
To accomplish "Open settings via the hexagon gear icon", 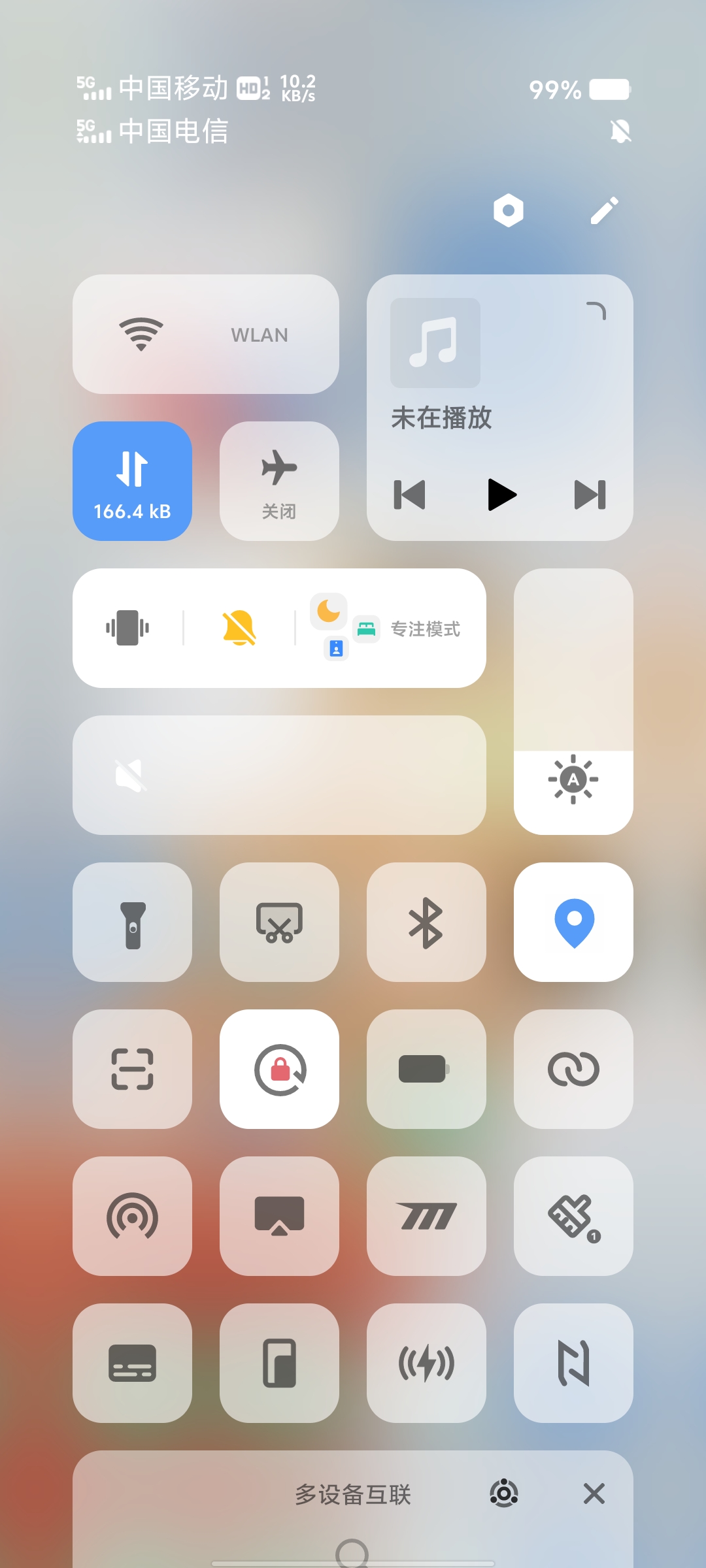I will (508, 210).
